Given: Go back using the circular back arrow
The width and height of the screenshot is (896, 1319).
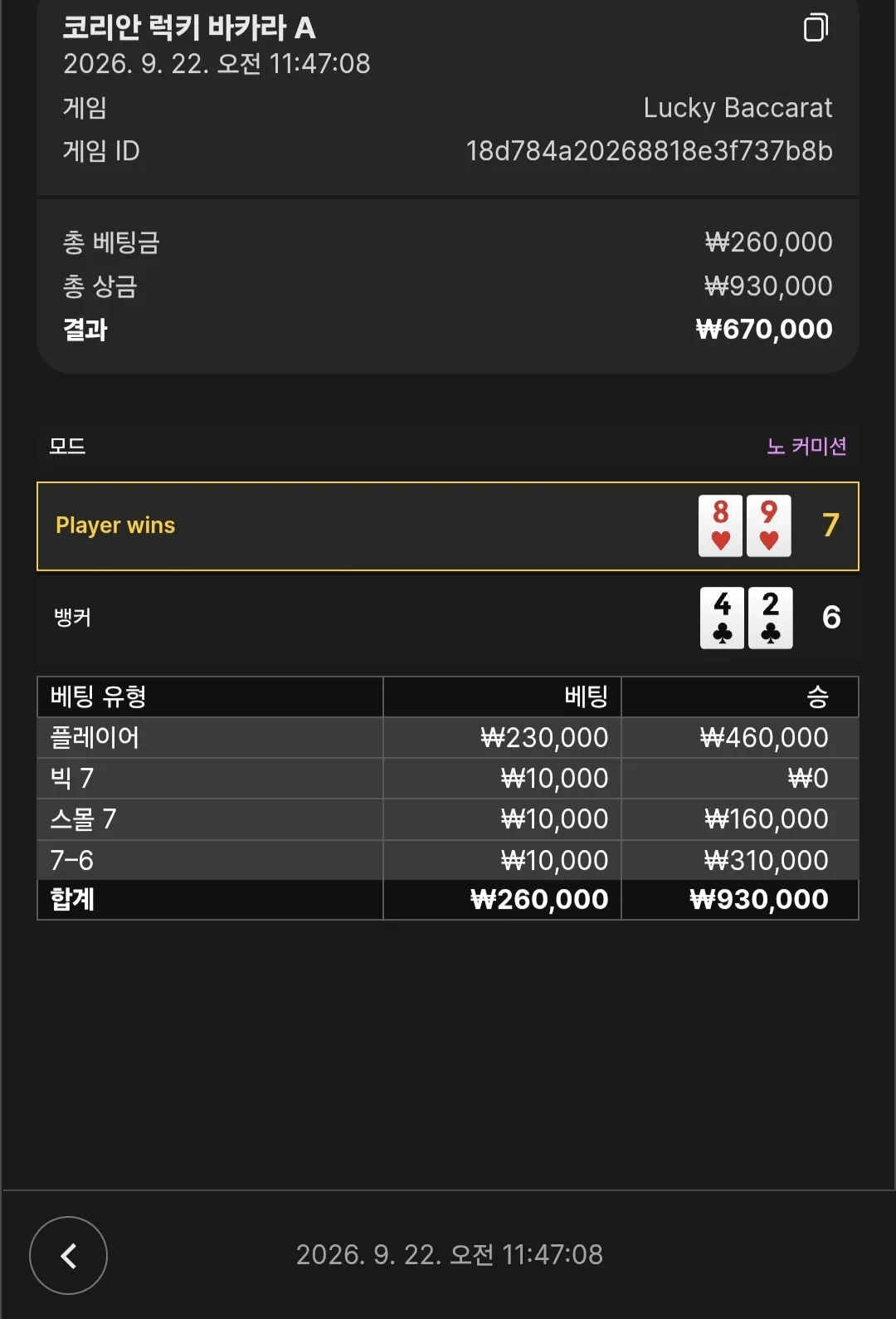Looking at the screenshot, I should point(68,1255).
